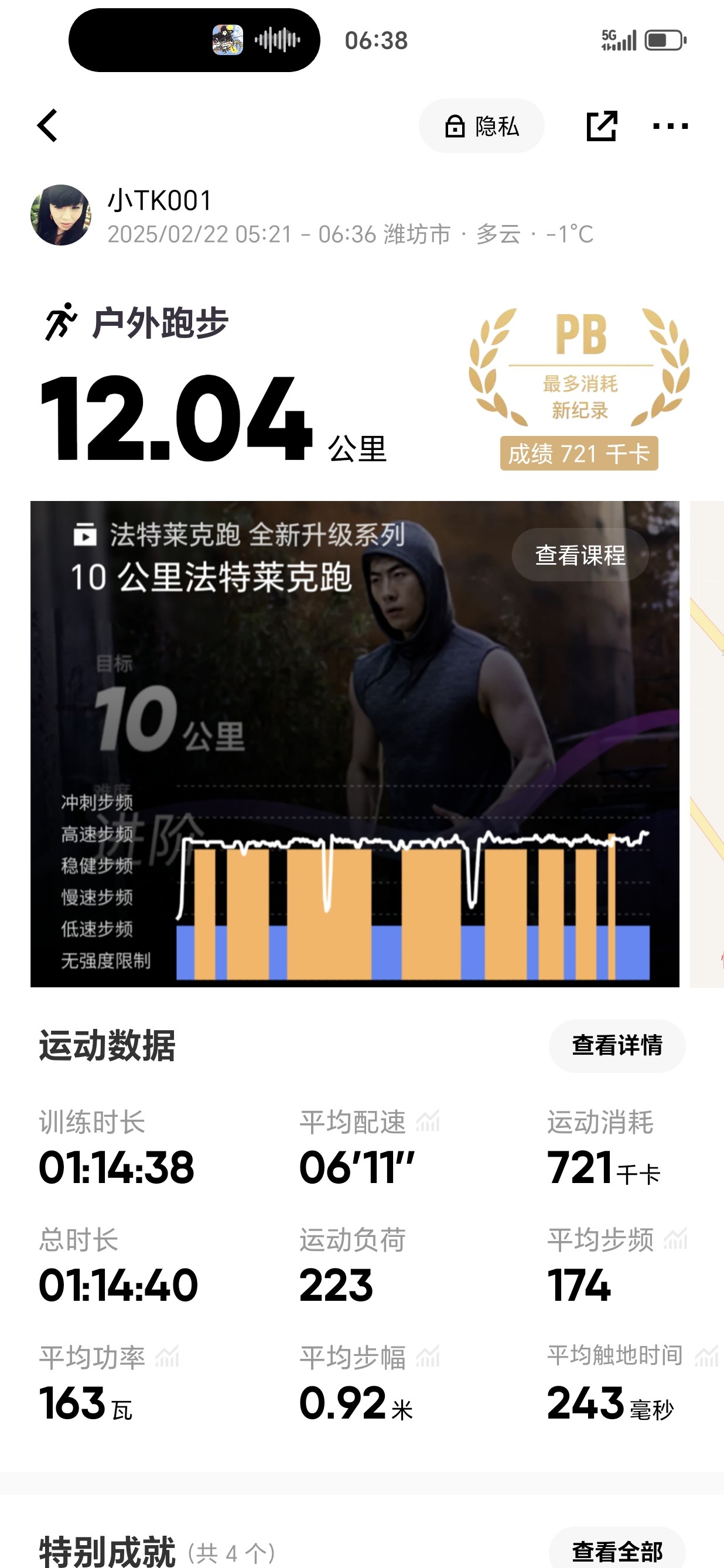Open the chart icon beside 平均步幅

point(428,1356)
